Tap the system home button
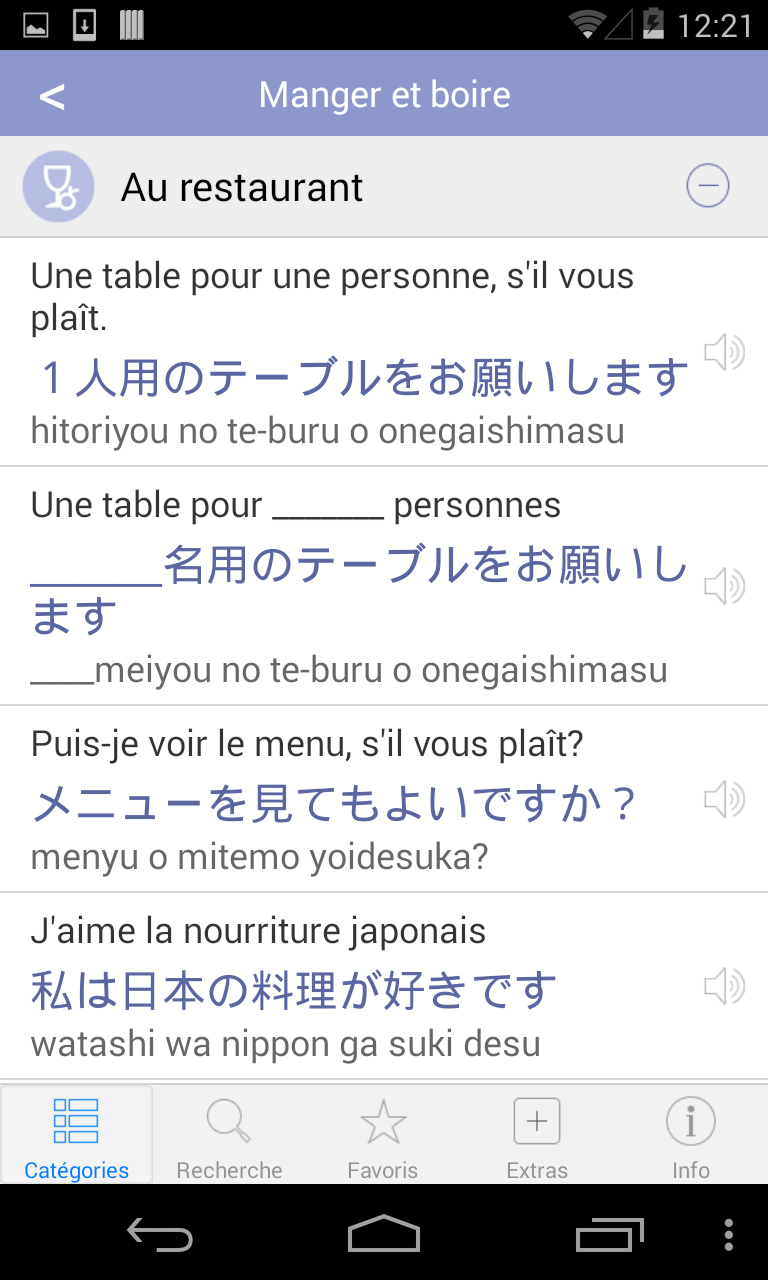 point(383,1234)
